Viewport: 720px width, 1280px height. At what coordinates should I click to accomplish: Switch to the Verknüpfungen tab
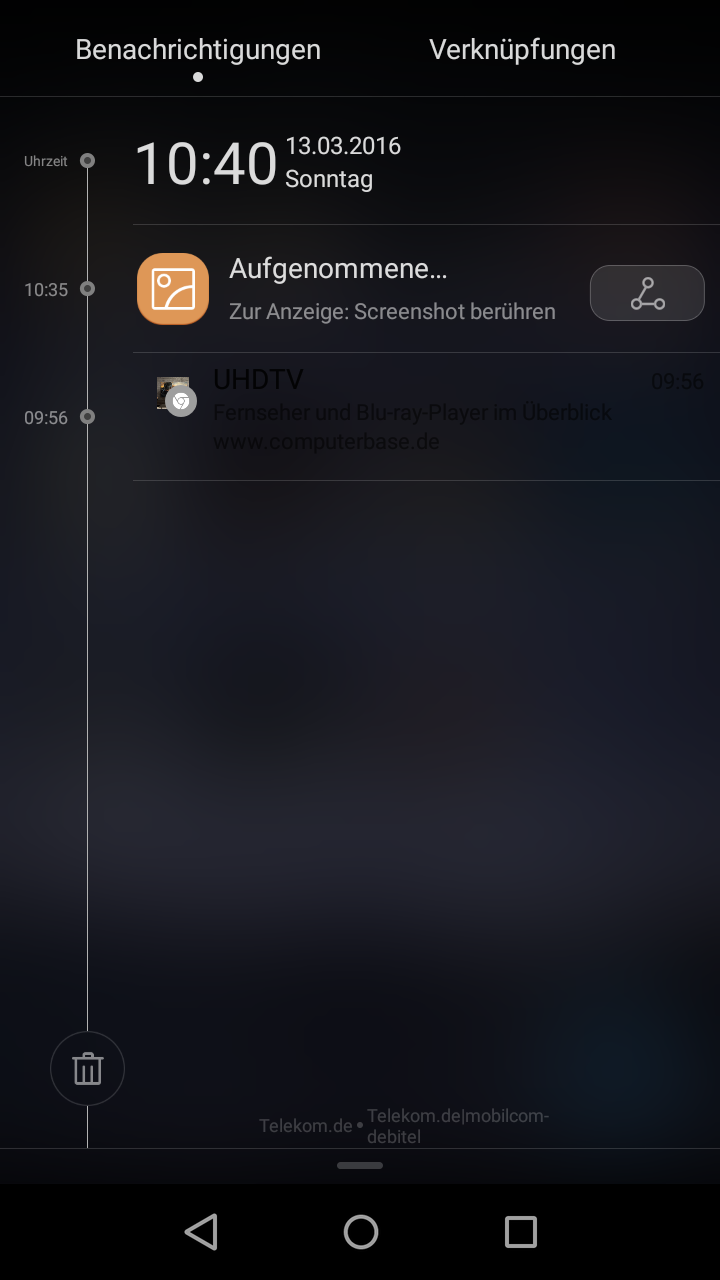[522, 50]
